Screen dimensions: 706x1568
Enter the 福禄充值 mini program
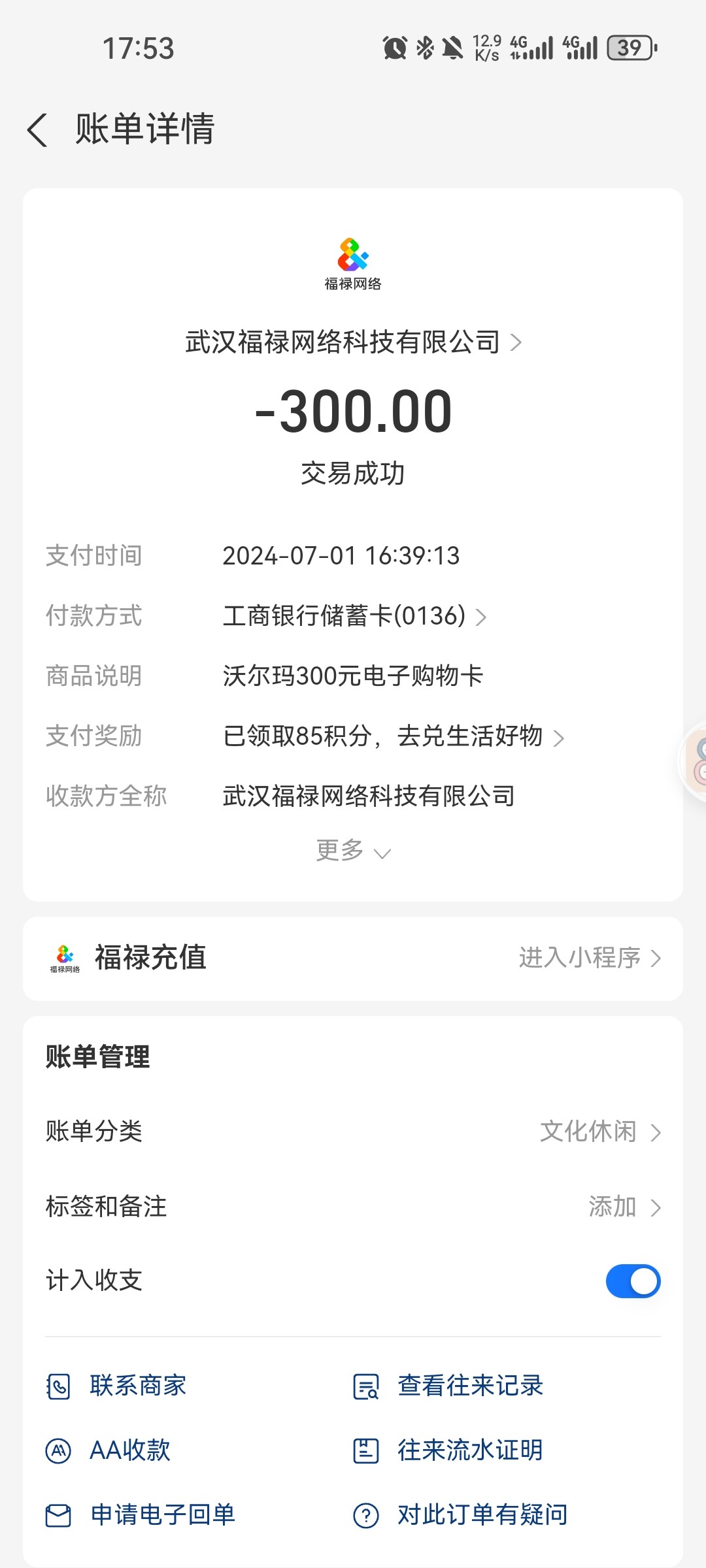(590, 958)
